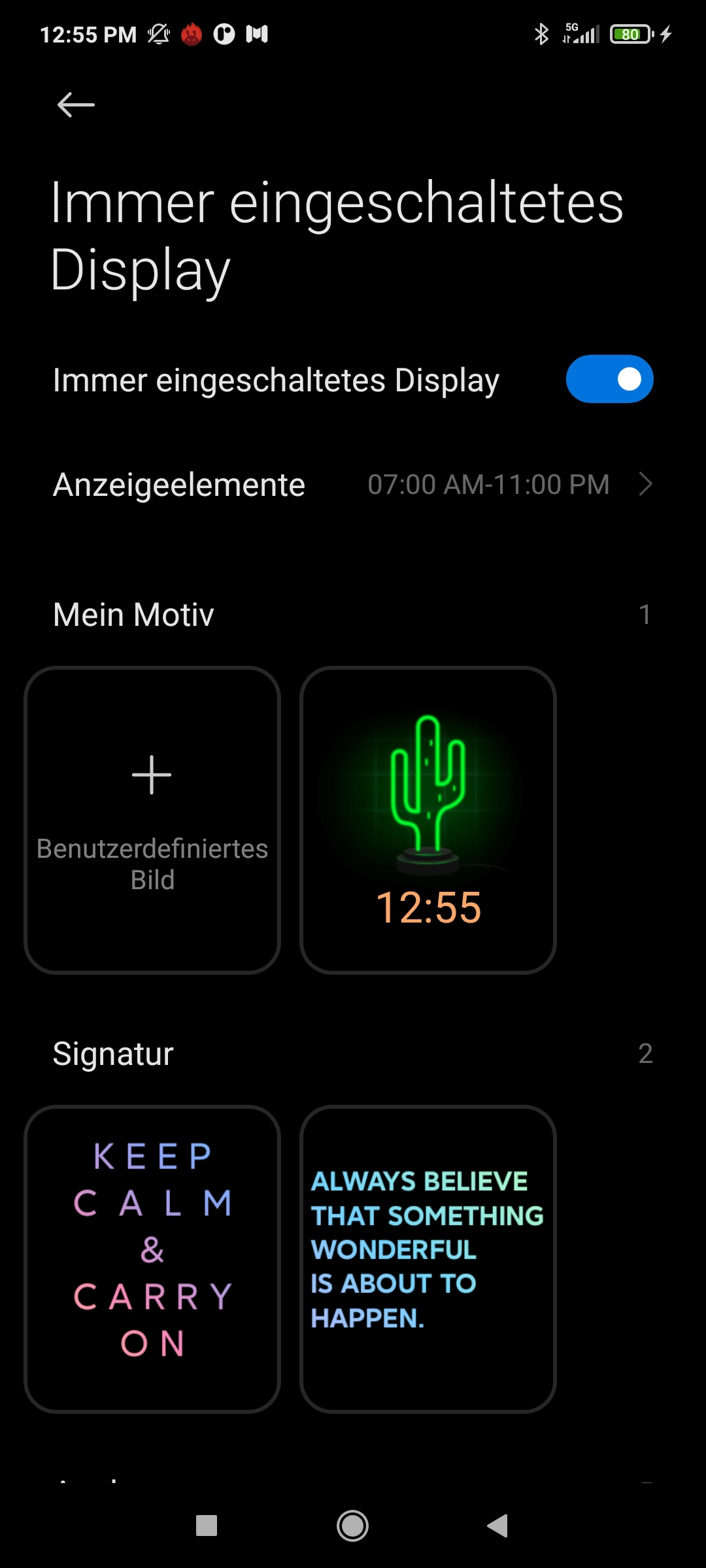Open the Anzeigeelemente schedule row

tap(353, 485)
